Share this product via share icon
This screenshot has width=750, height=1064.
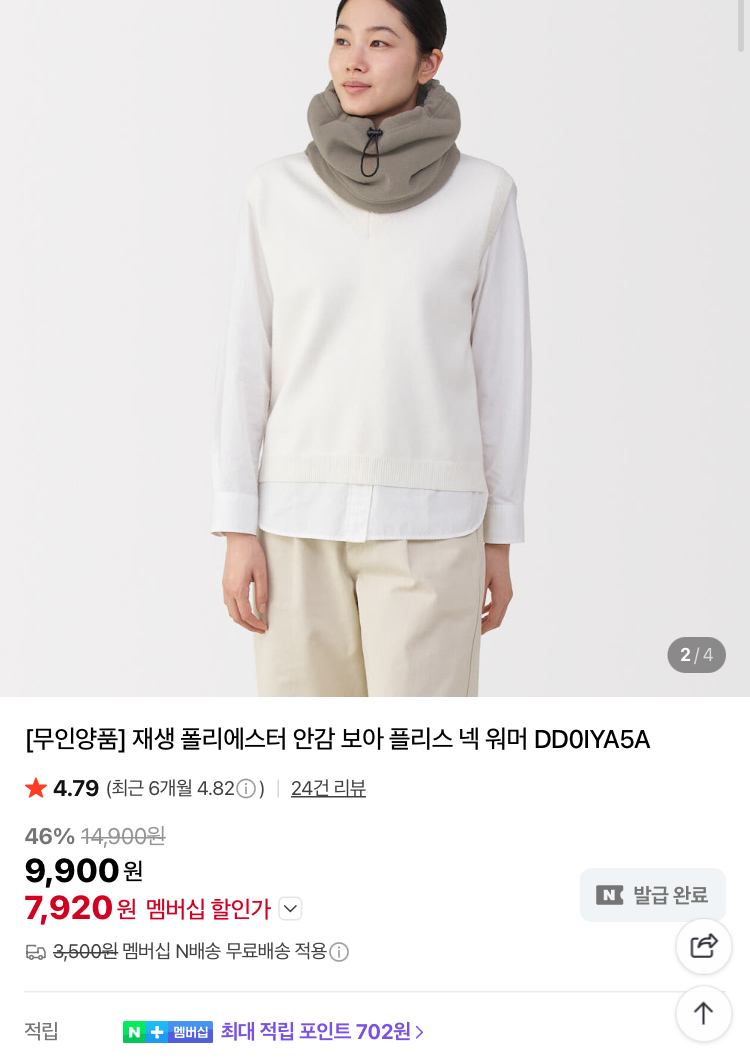[704, 945]
